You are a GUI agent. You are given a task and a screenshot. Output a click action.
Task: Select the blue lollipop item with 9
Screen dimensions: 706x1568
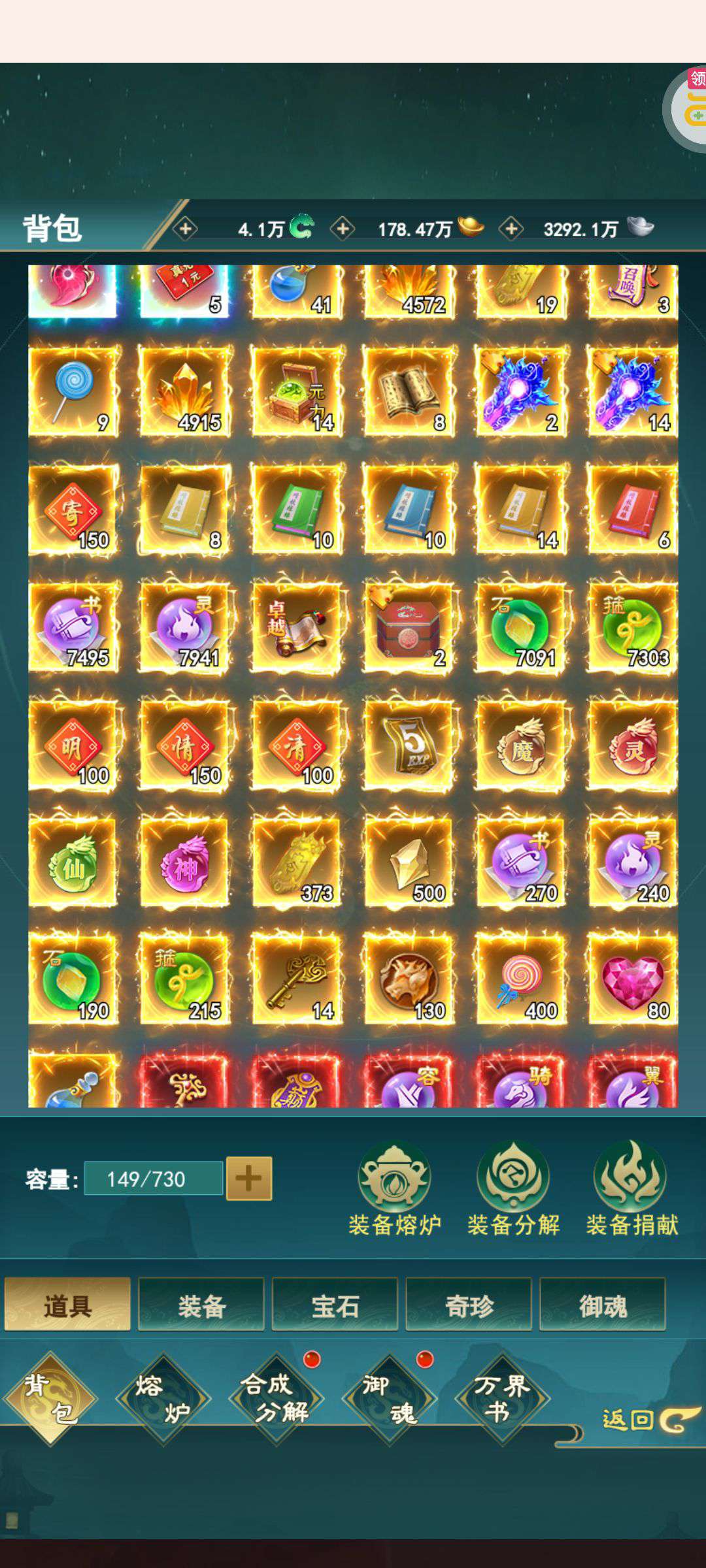(73, 391)
